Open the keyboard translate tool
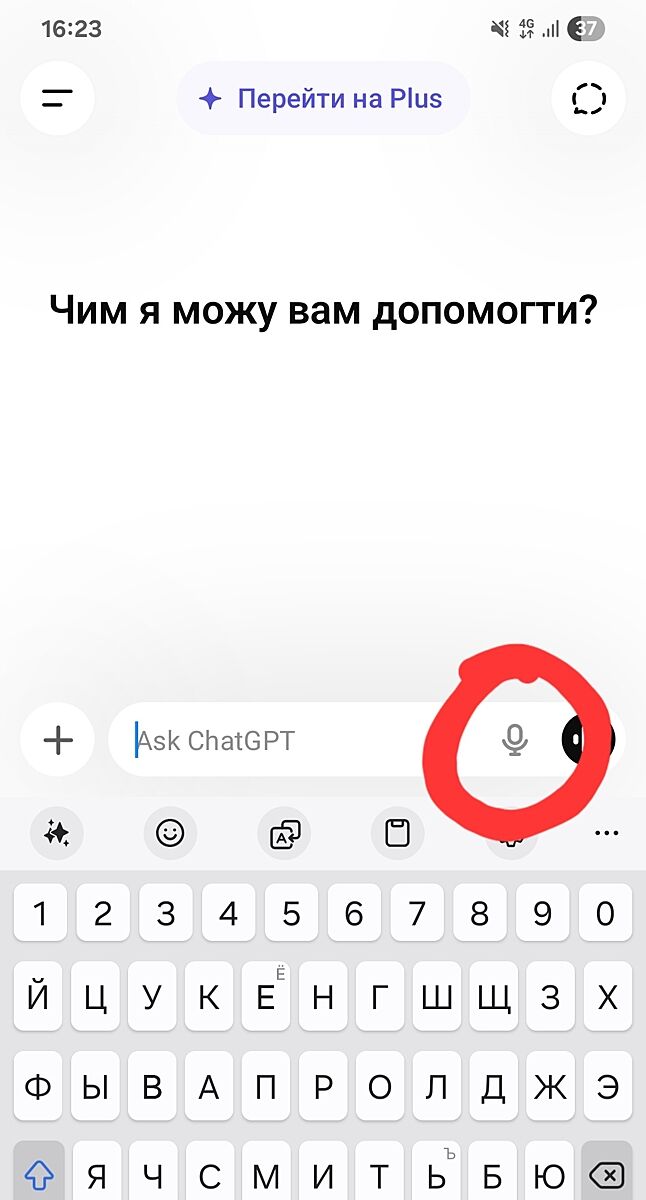This screenshot has height=1200, width=646. [284, 832]
